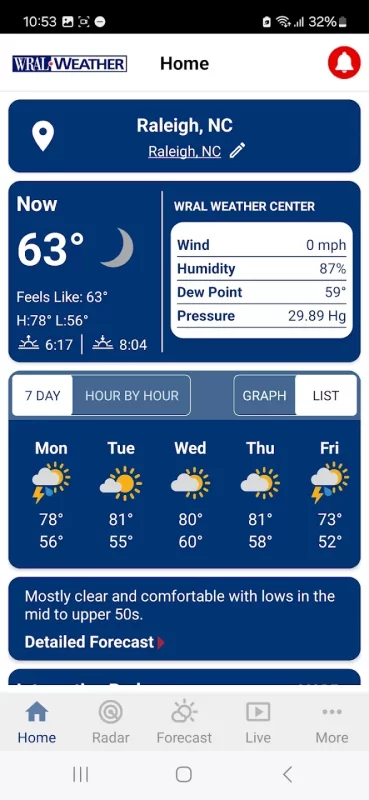This screenshot has height=800, width=369.
Task: Open the system recent apps view
Action: (81, 774)
